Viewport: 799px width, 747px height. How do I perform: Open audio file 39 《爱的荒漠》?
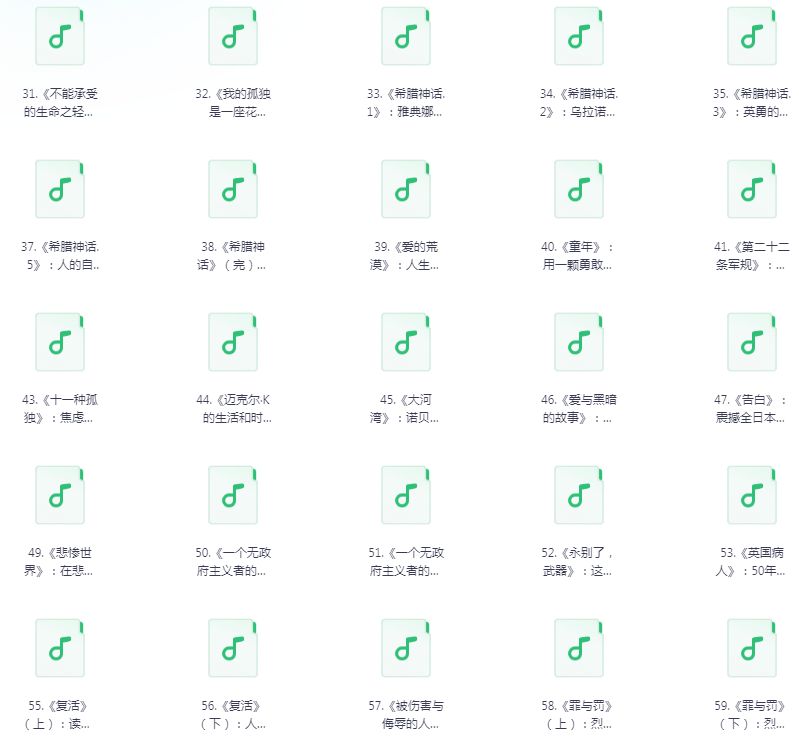(406, 188)
